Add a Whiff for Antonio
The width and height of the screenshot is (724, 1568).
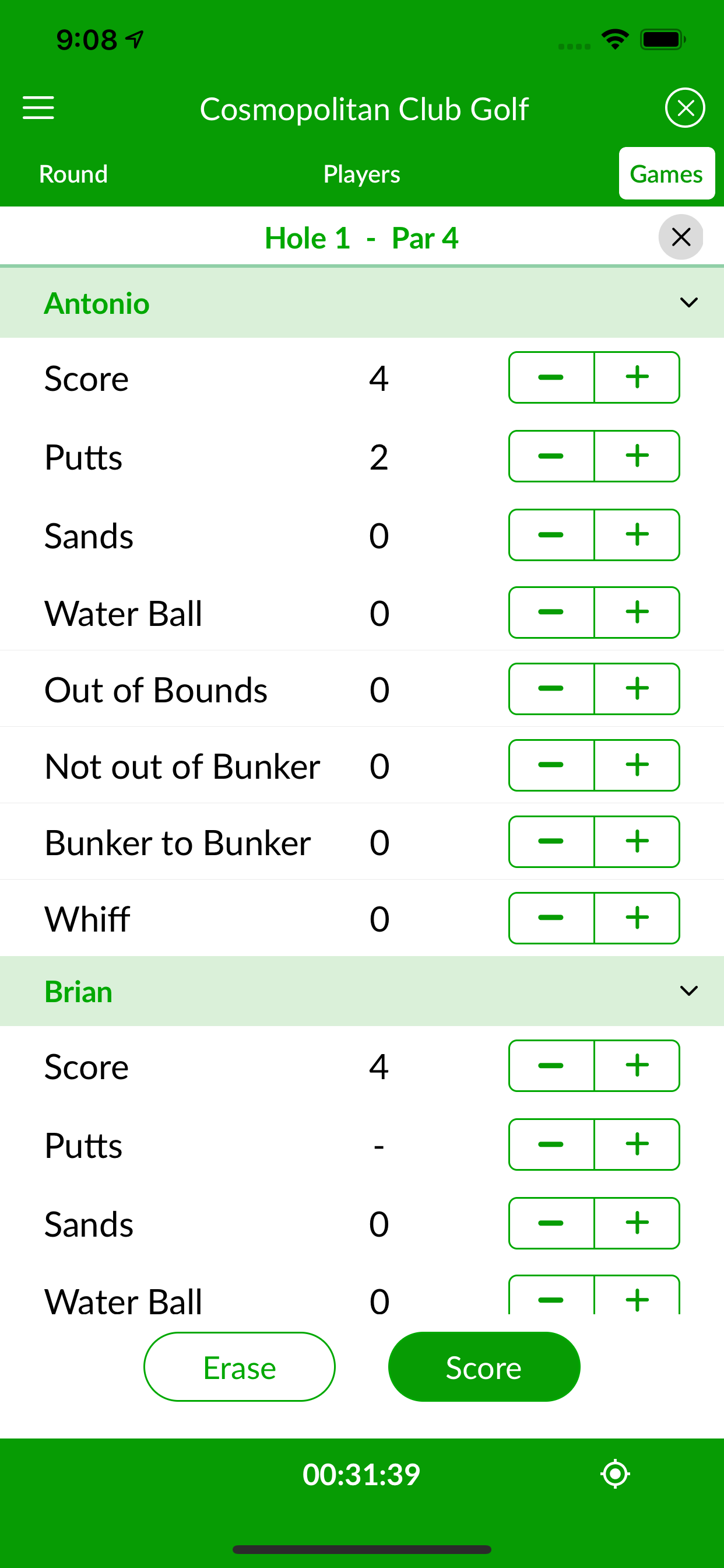[637, 918]
